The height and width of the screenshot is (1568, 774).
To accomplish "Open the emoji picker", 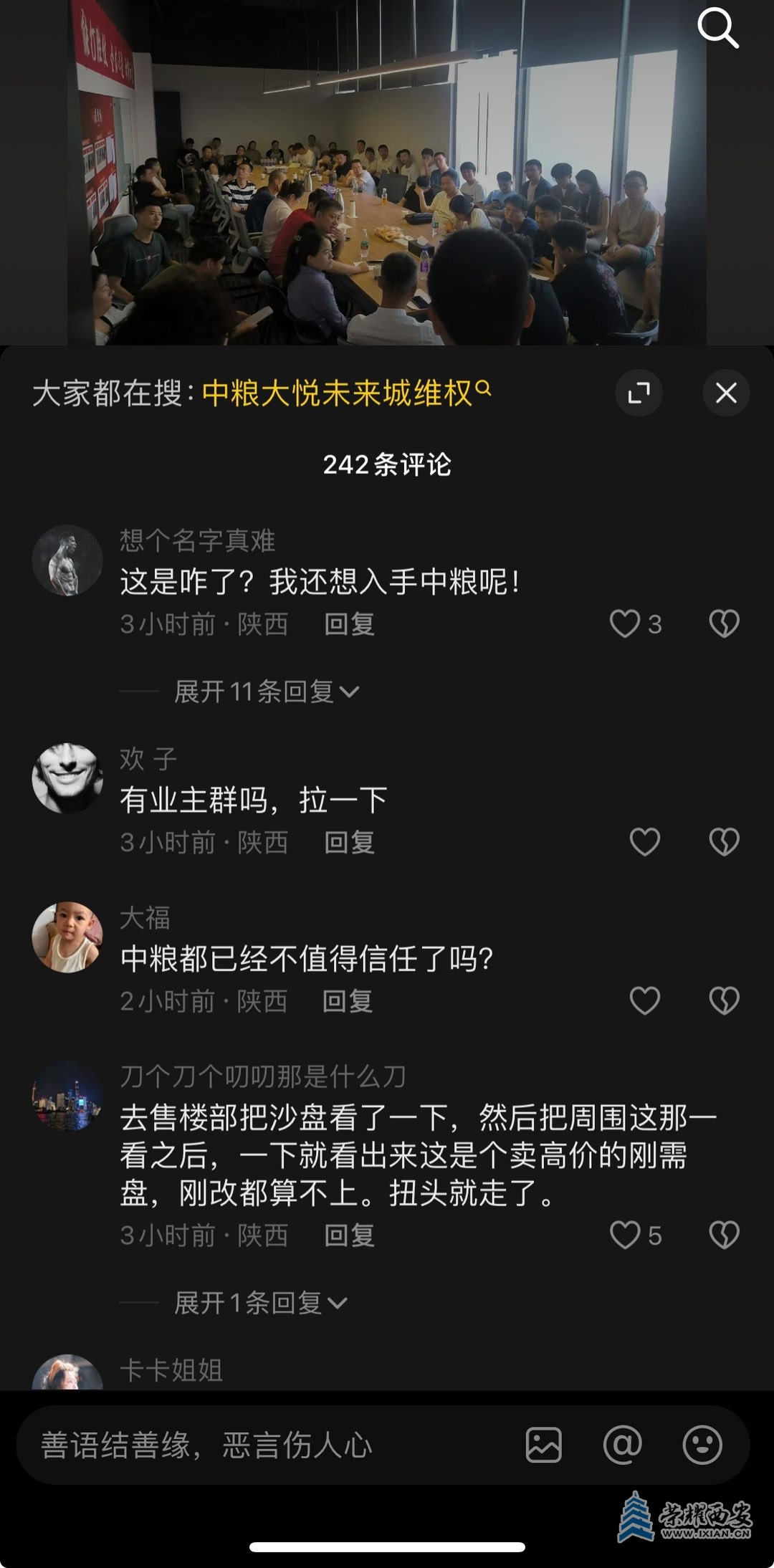I will click(702, 1445).
